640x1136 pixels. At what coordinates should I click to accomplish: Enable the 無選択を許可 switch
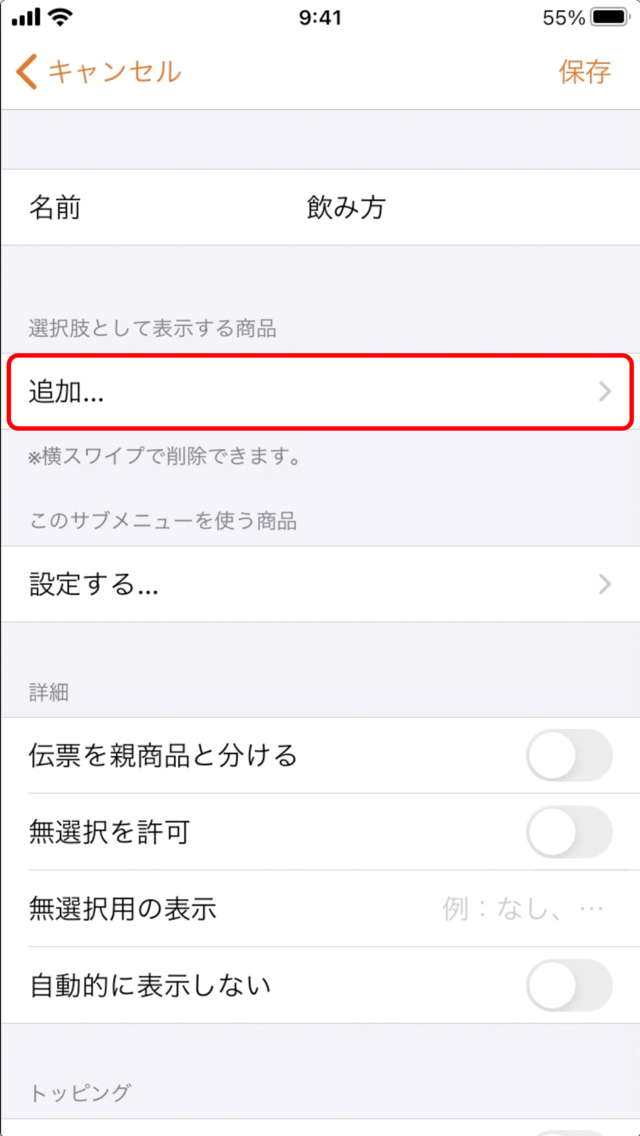tap(570, 832)
